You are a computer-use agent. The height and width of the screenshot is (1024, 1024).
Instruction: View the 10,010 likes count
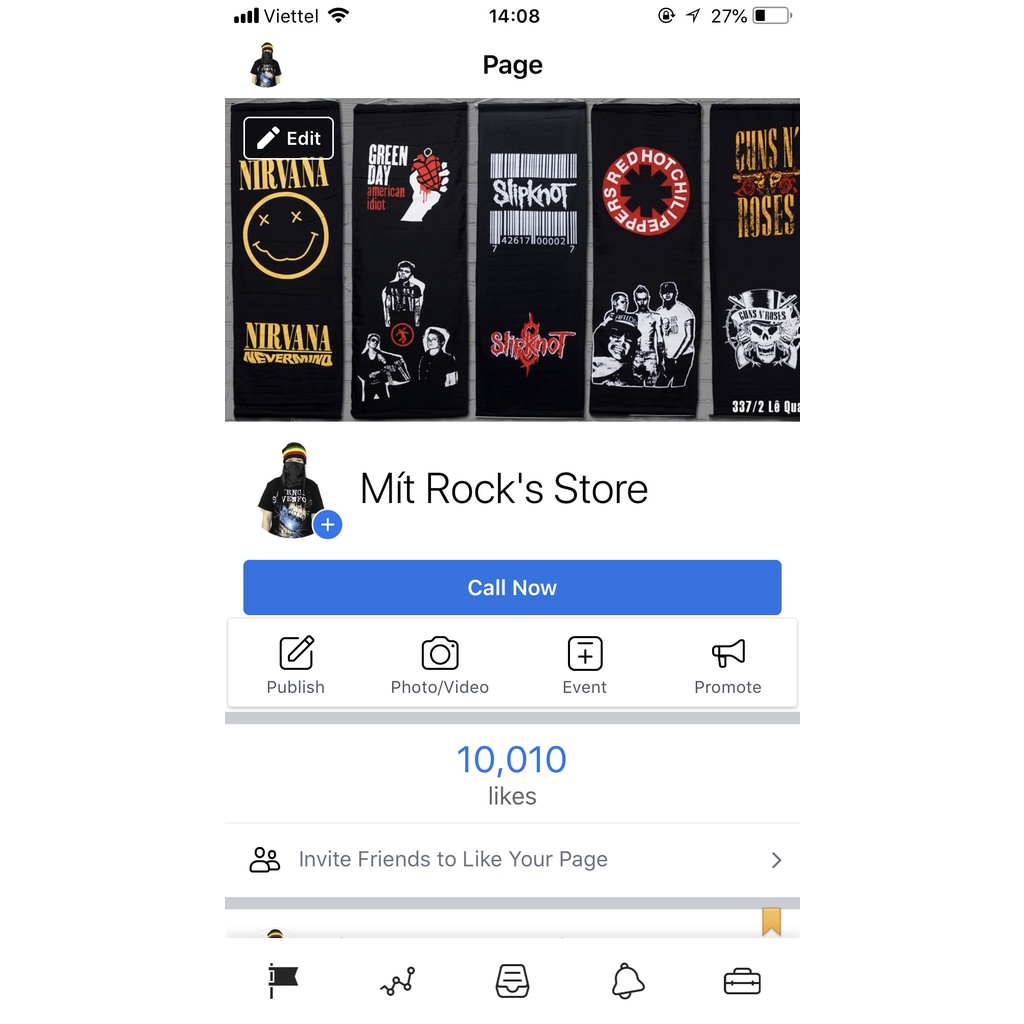click(x=512, y=773)
